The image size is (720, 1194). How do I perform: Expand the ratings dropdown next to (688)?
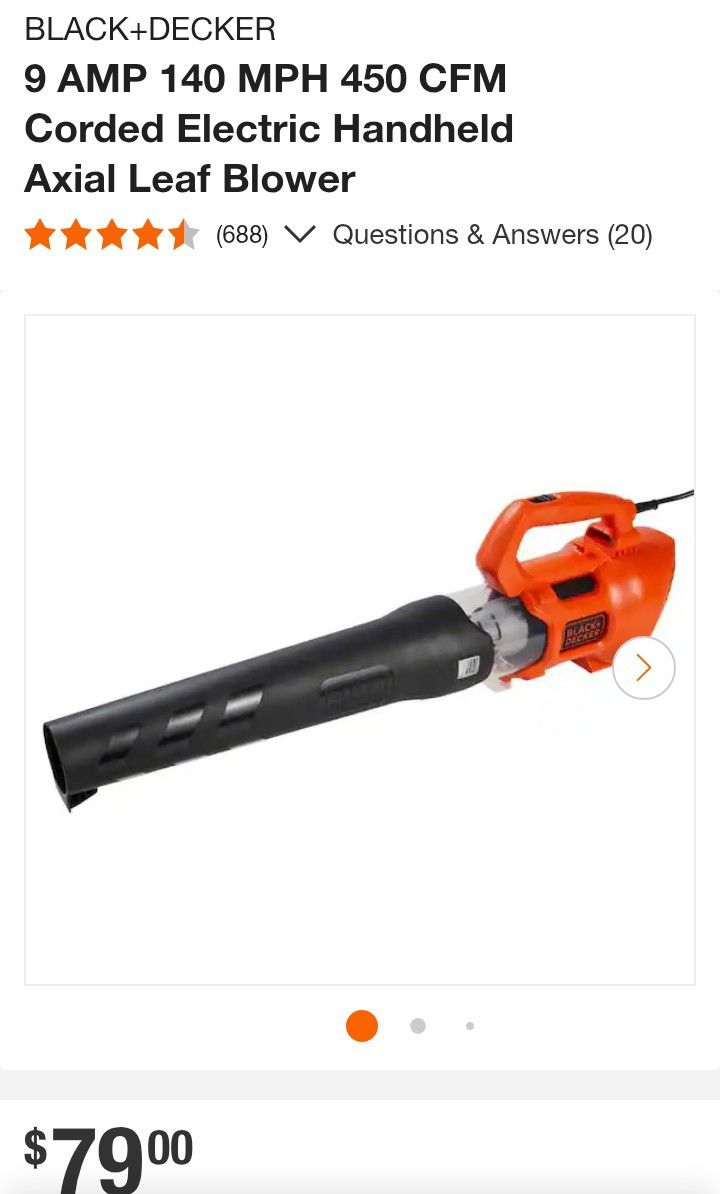(299, 235)
